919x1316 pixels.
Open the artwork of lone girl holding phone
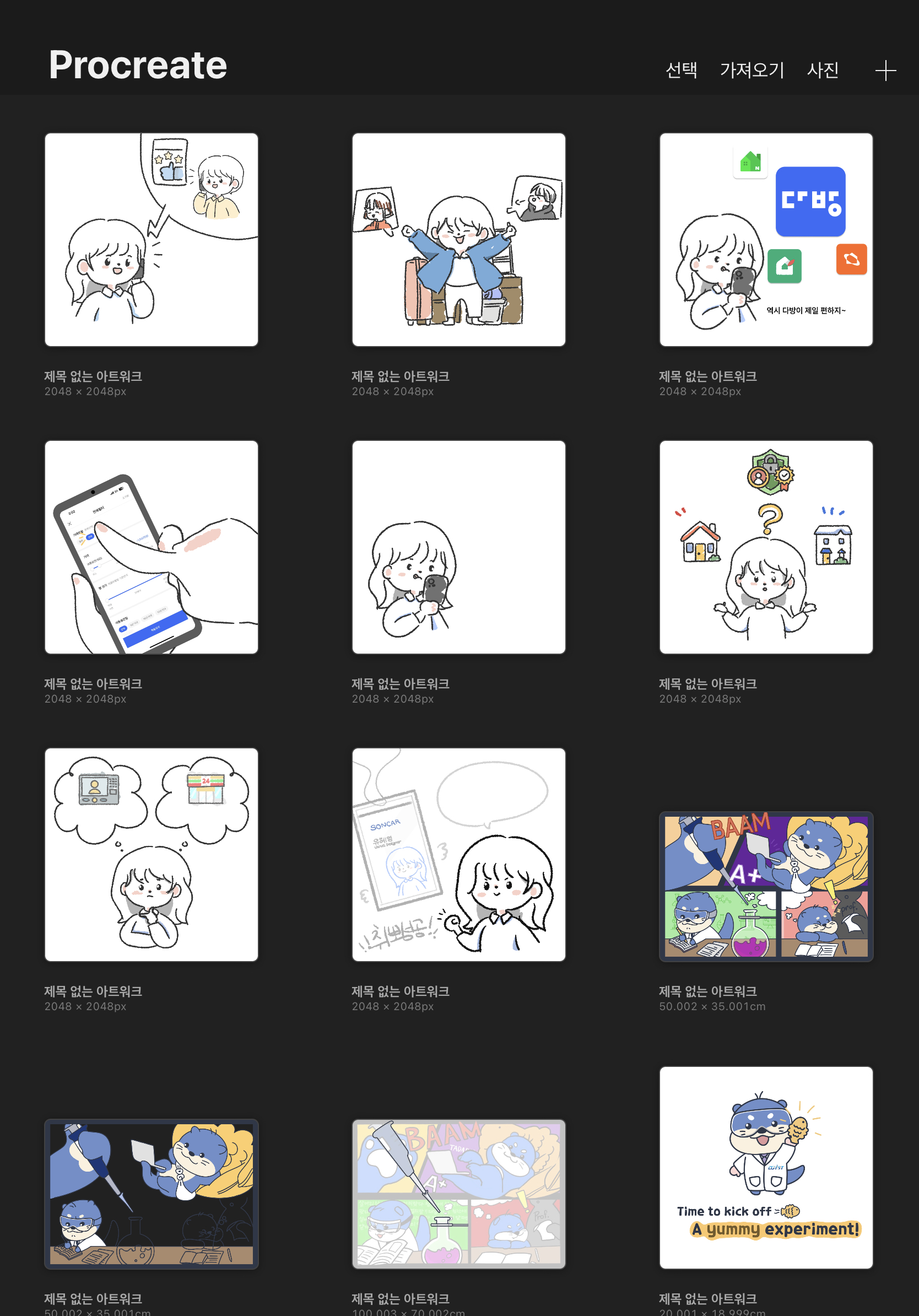pyautogui.click(x=458, y=547)
